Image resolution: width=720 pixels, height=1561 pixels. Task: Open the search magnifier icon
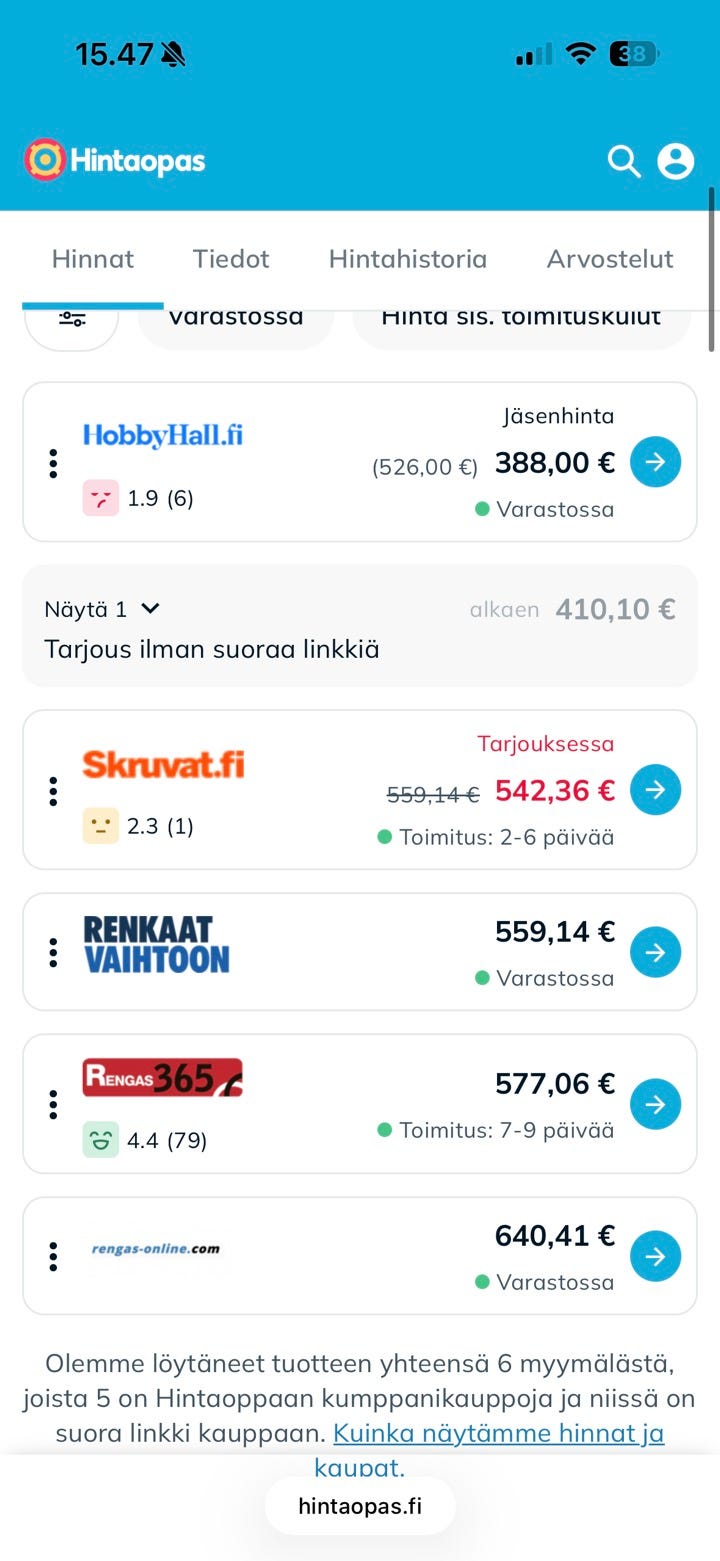pyautogui.click(x=624, y=161)
